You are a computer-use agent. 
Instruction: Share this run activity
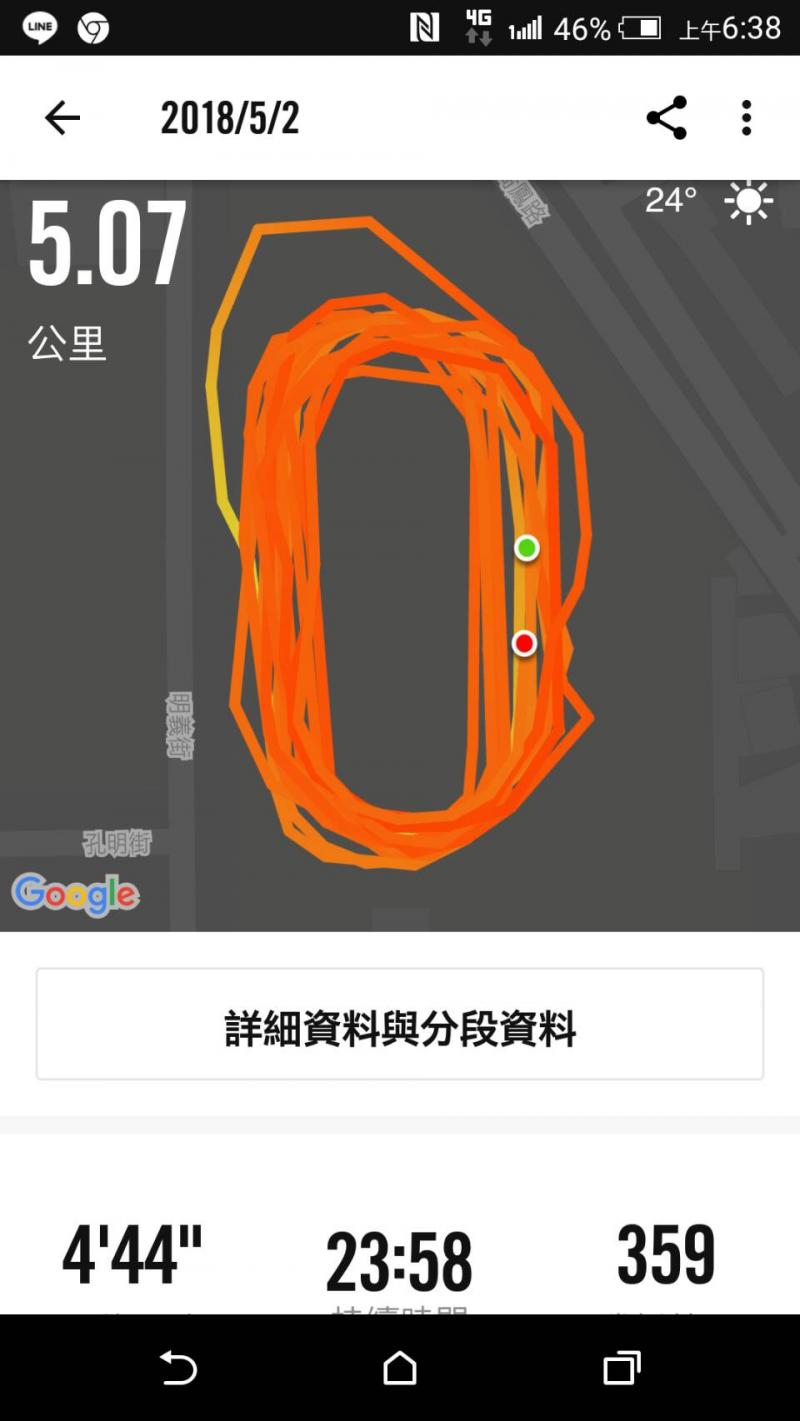[x=666, y=118]
